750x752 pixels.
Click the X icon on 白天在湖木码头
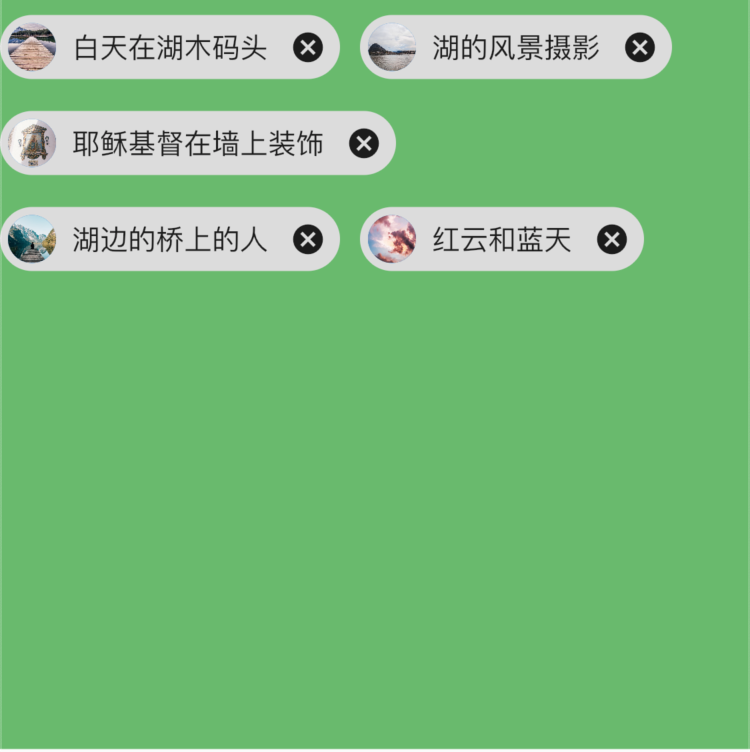(308, 46)
